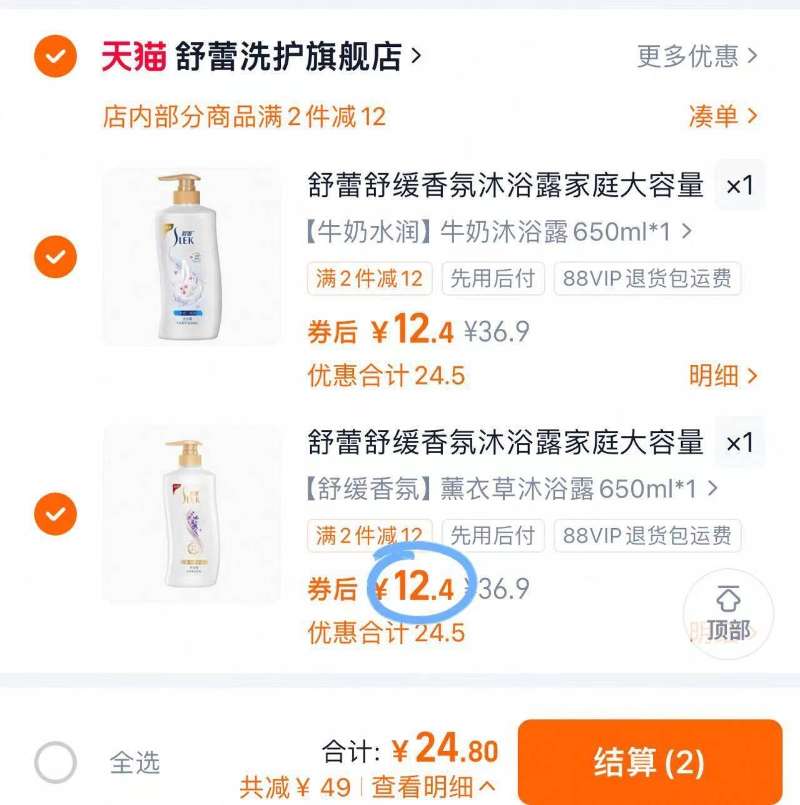
Task: Click the 满2件减12 coupon tag on first item
Action: (x=370, y=280)
